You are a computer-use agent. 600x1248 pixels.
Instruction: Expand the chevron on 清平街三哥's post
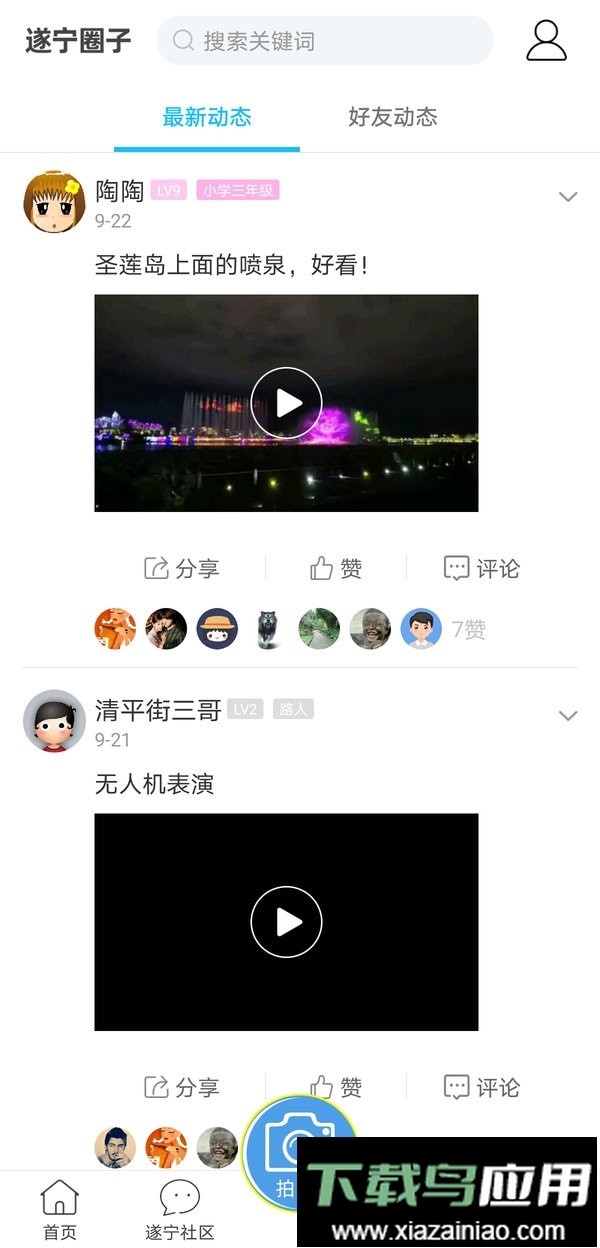(x=568, y=716)
